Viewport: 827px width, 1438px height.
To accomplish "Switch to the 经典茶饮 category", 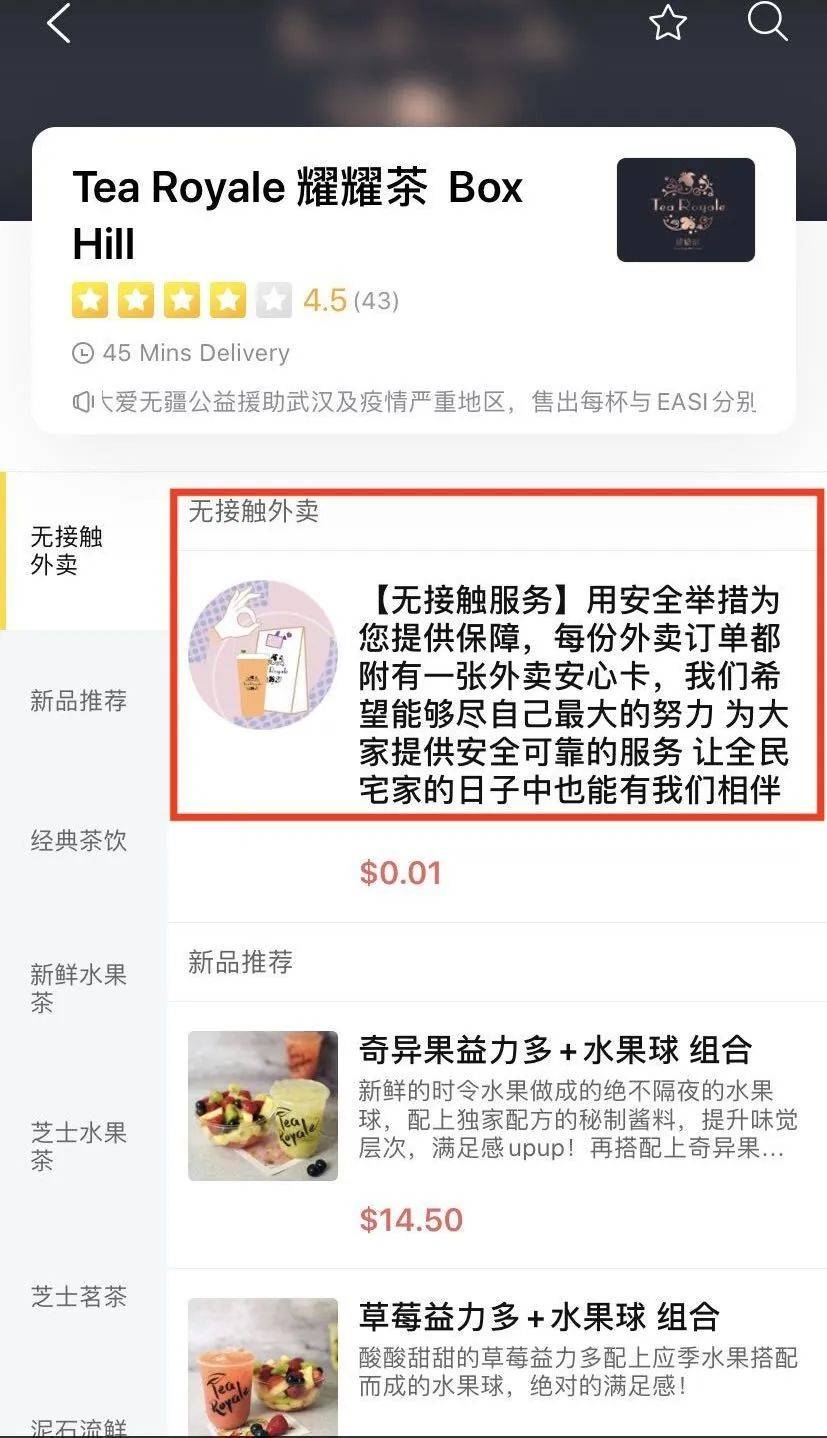I will tap(83, 840).
